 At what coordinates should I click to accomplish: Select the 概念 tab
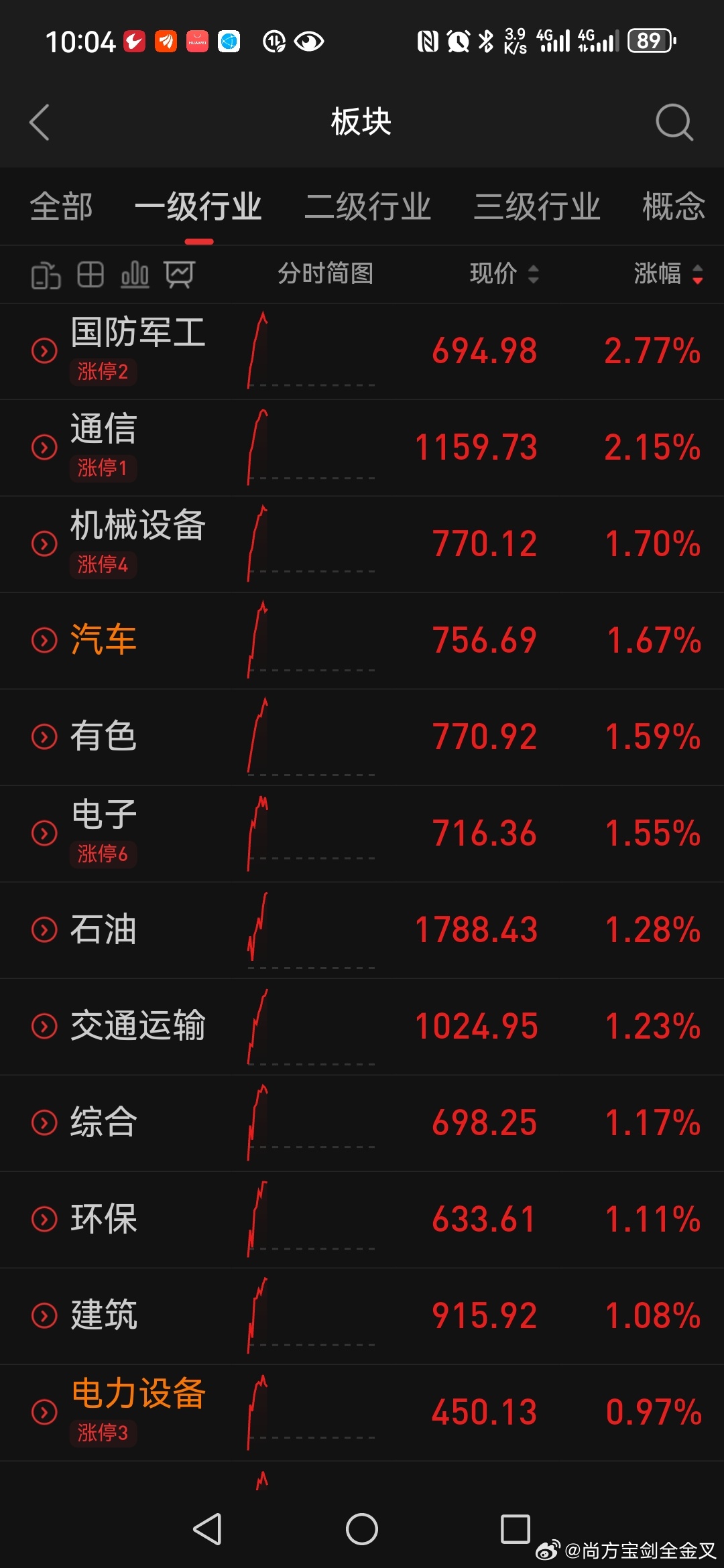pos(674,206)
